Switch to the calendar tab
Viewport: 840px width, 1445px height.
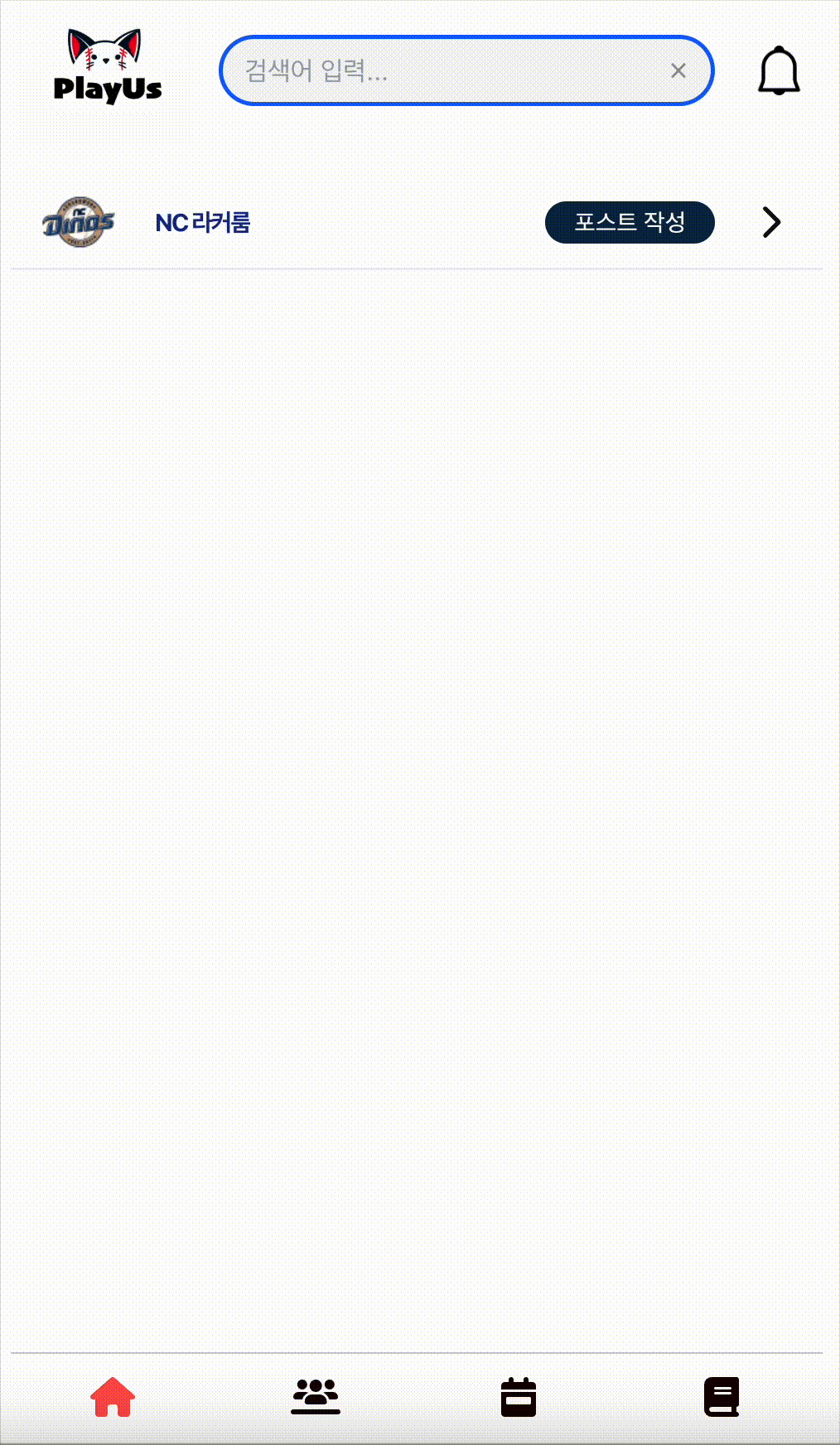[x=519, y=1398]
